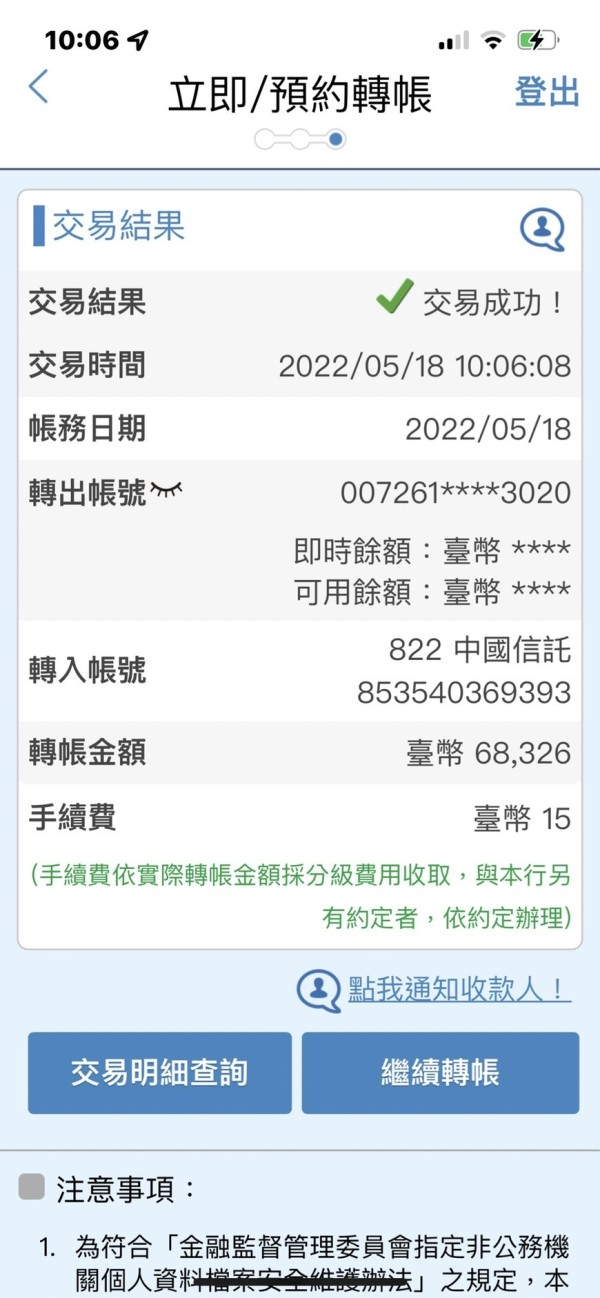Tap 登出 to log out
The width and height of the screenshot is (600, 1298).
tap(547, 91)
